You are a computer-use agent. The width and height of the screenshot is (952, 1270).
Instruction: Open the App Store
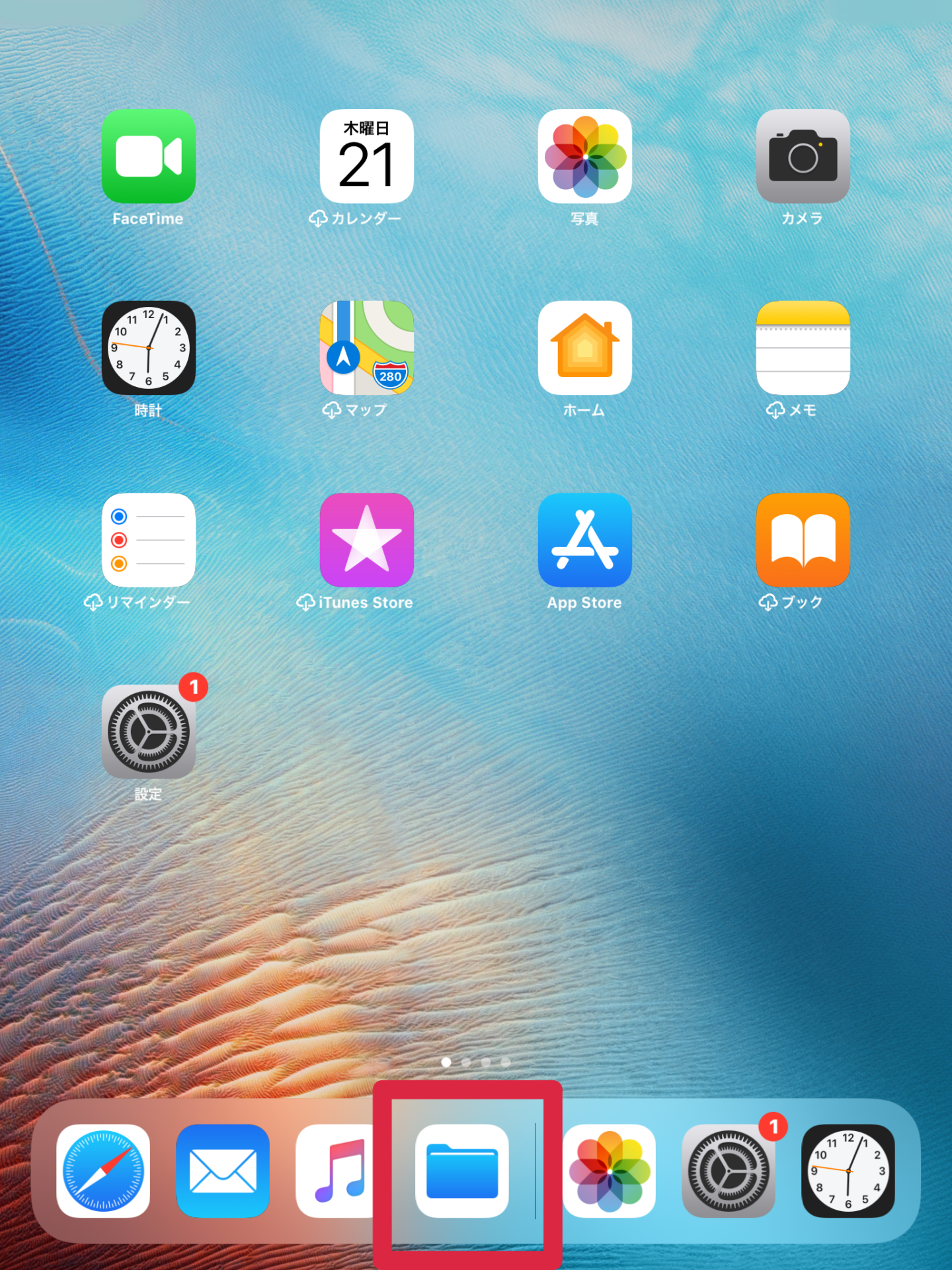[584, 540]
